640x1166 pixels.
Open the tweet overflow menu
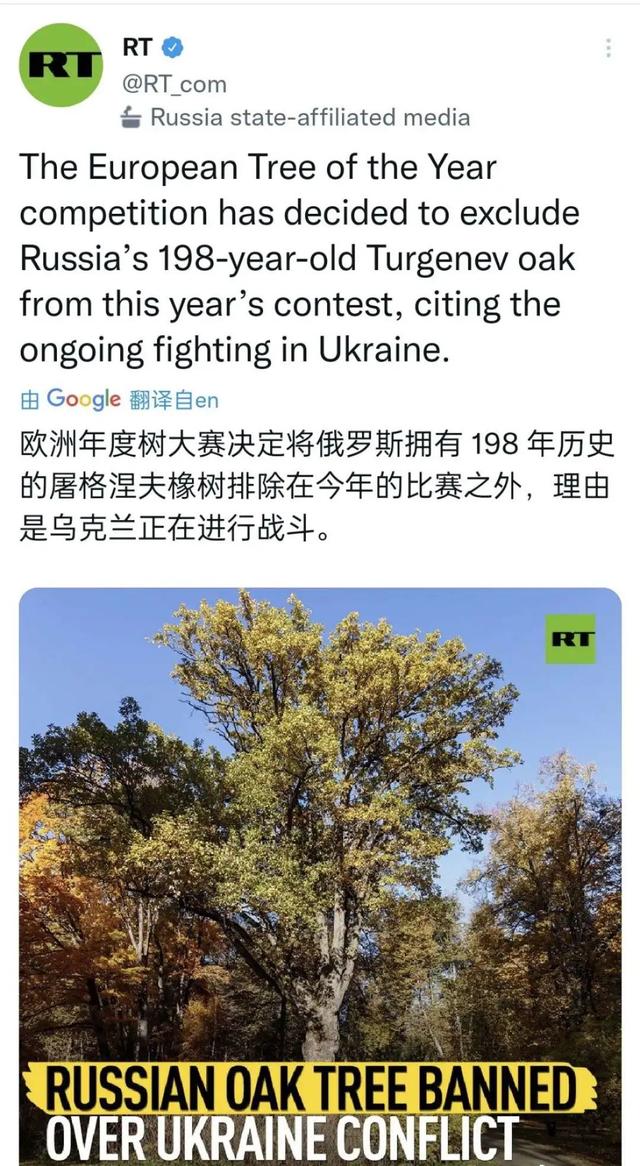(608, 48)
